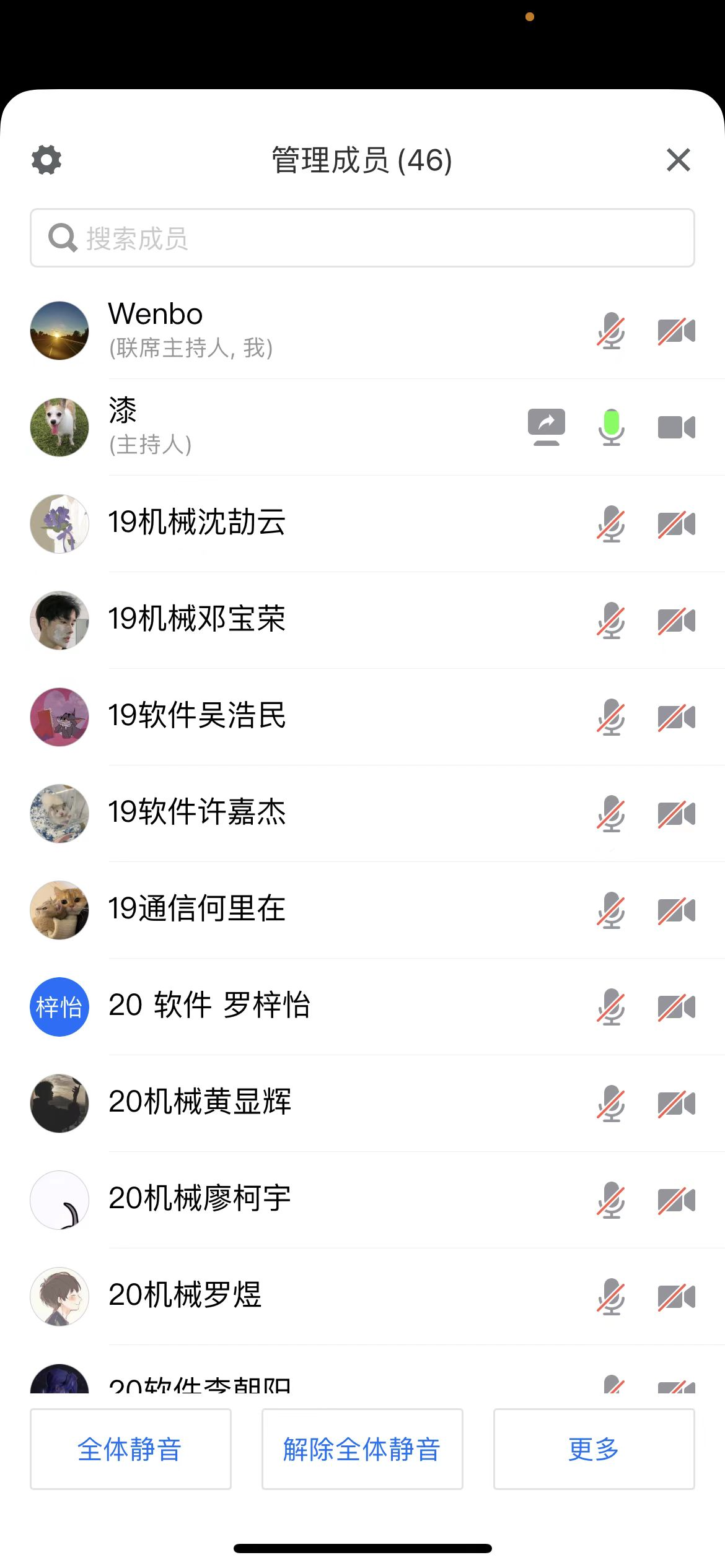This screenshot has width=725, height=1568.
Task: Tap microphone icon for 20 软件 罗梓怡
Action: pyautogui.click(x=611, y=1007)
